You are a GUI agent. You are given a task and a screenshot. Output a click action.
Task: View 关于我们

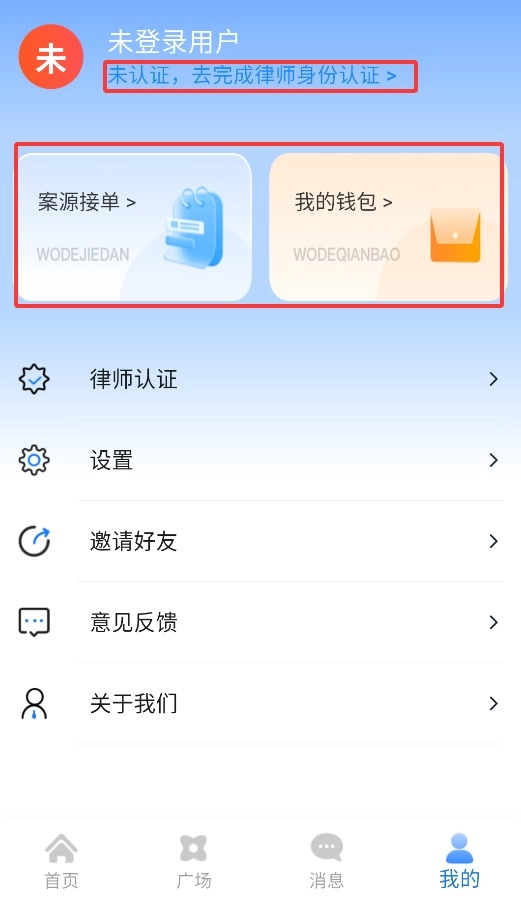(260, 704)
